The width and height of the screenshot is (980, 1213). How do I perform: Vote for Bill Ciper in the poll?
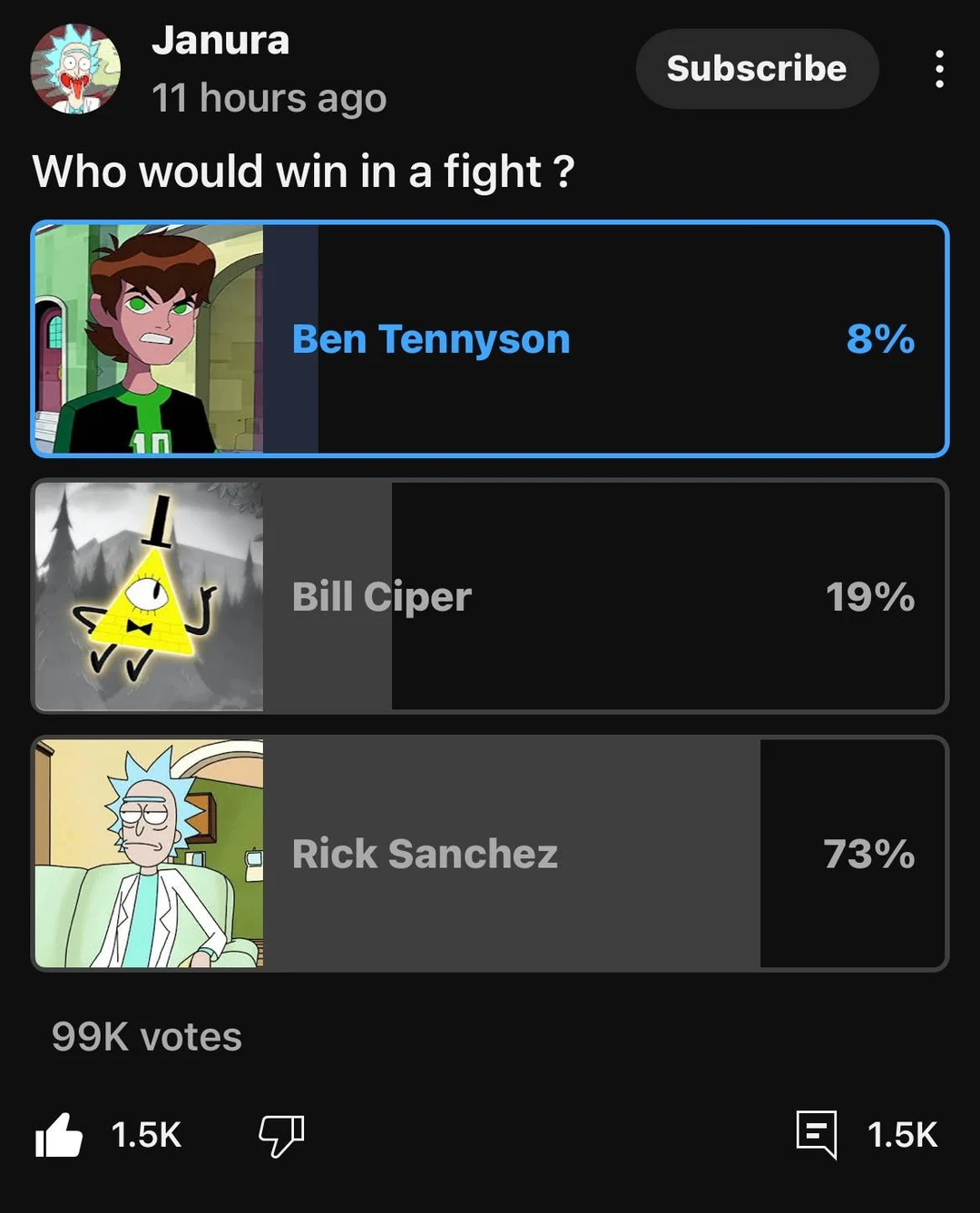490,596
